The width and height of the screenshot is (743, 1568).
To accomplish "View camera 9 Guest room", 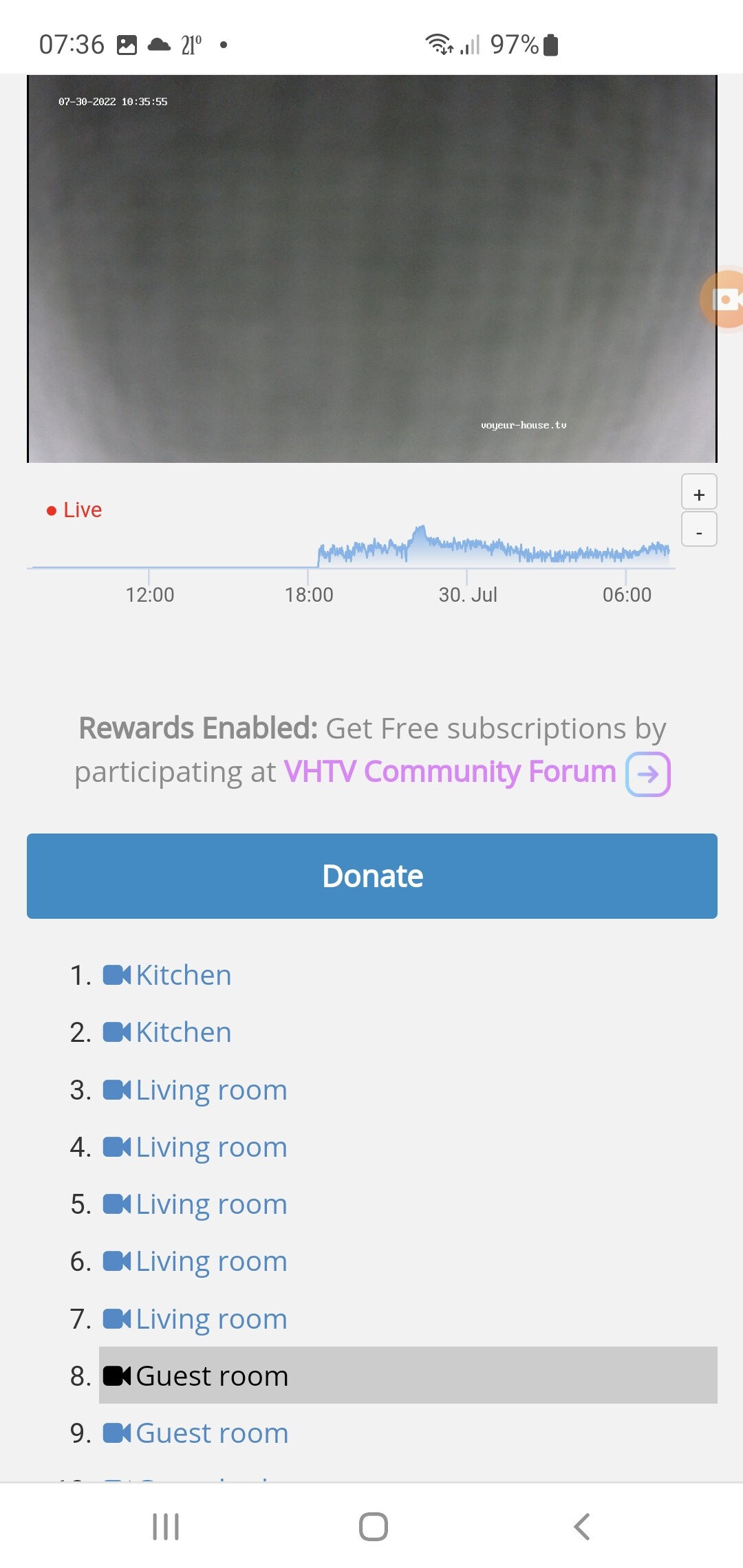I will coord(211,1433).
